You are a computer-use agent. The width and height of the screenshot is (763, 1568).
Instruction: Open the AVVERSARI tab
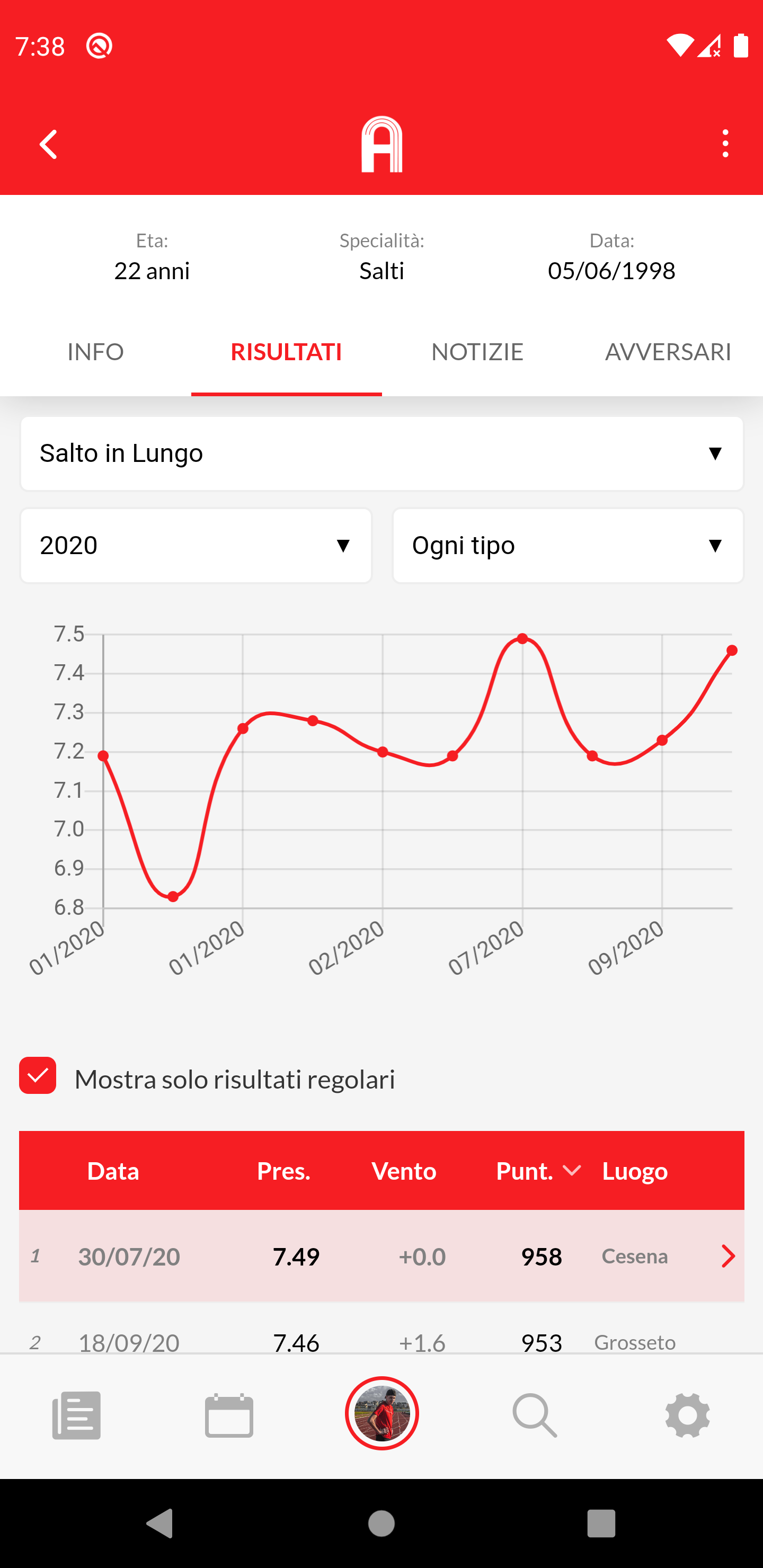point(668,352)
